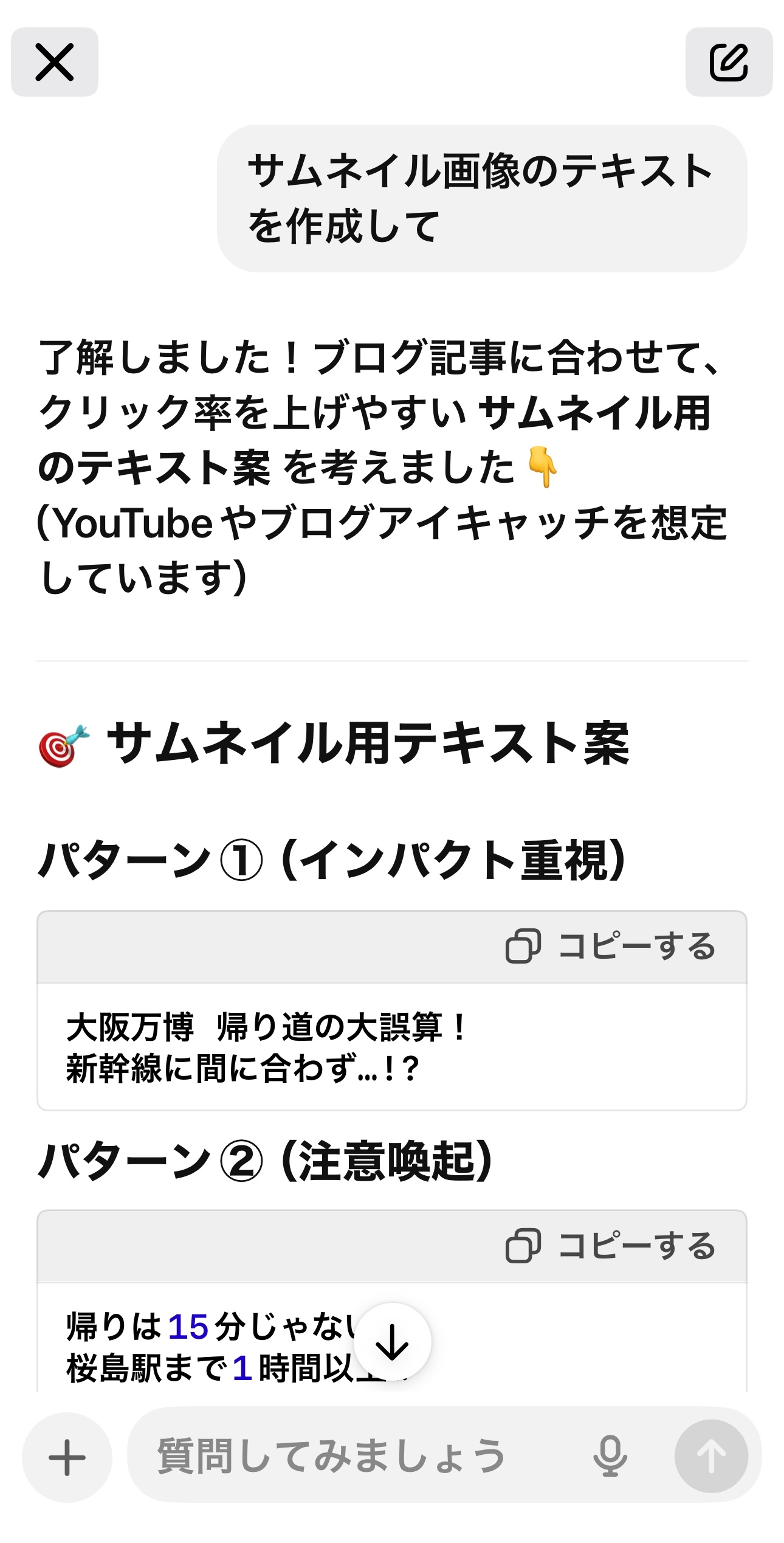Open the plus attachment menu
784x1543 pixels.
[67, 1457]
